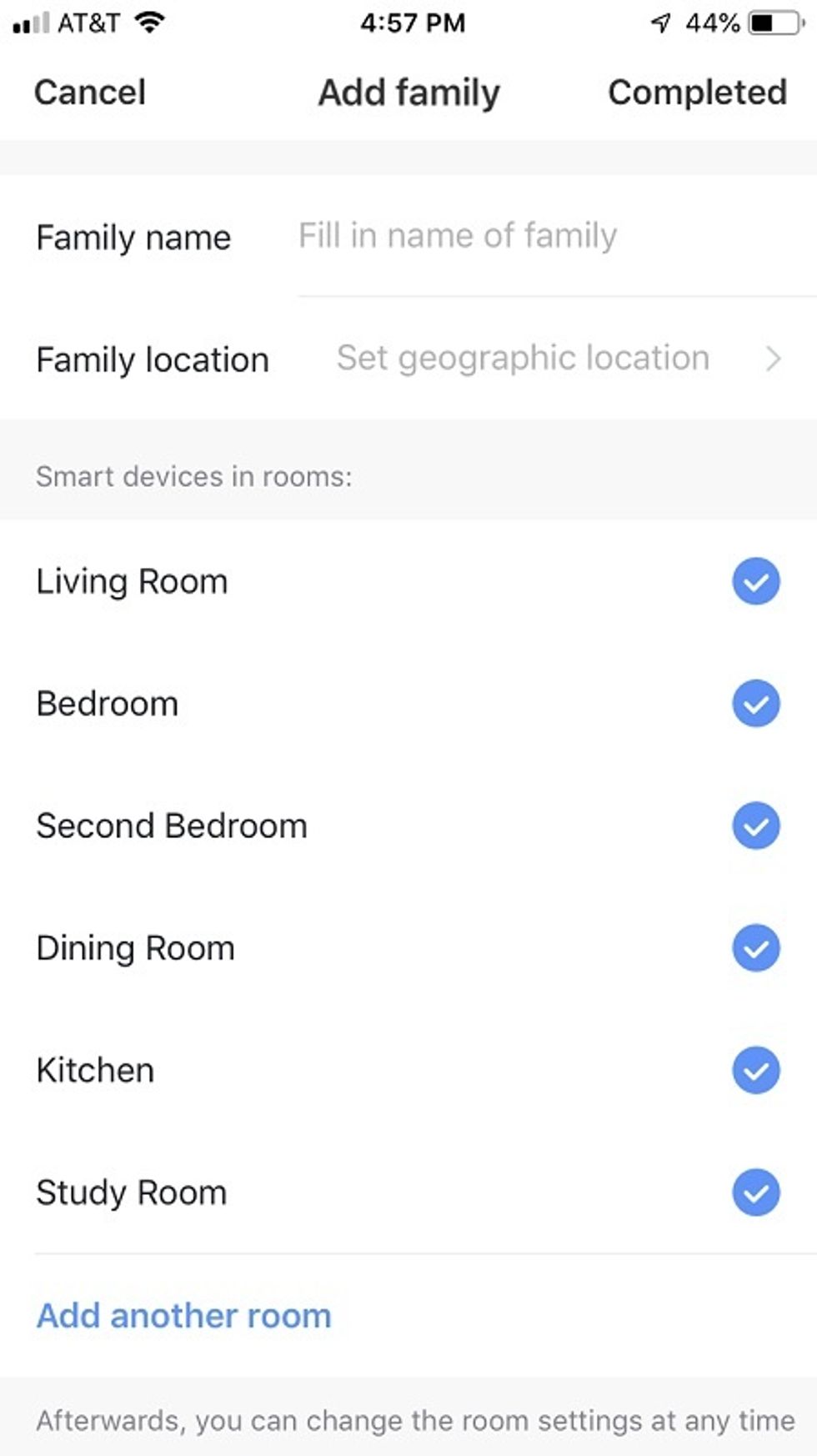This screenshot has height=1456, width=817.
Task: Uncheck the Living Room room
Action: pos(755,581)
